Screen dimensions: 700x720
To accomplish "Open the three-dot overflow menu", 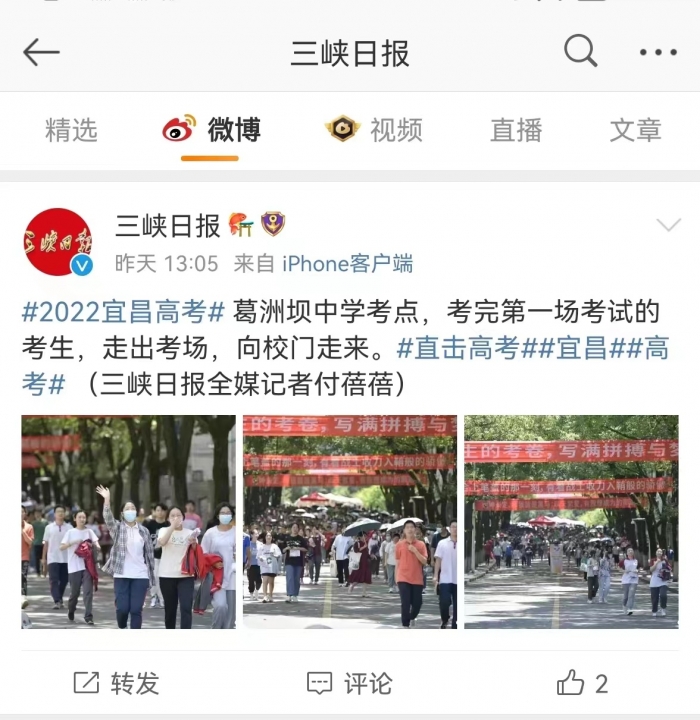I will click(x=657, y=53).
